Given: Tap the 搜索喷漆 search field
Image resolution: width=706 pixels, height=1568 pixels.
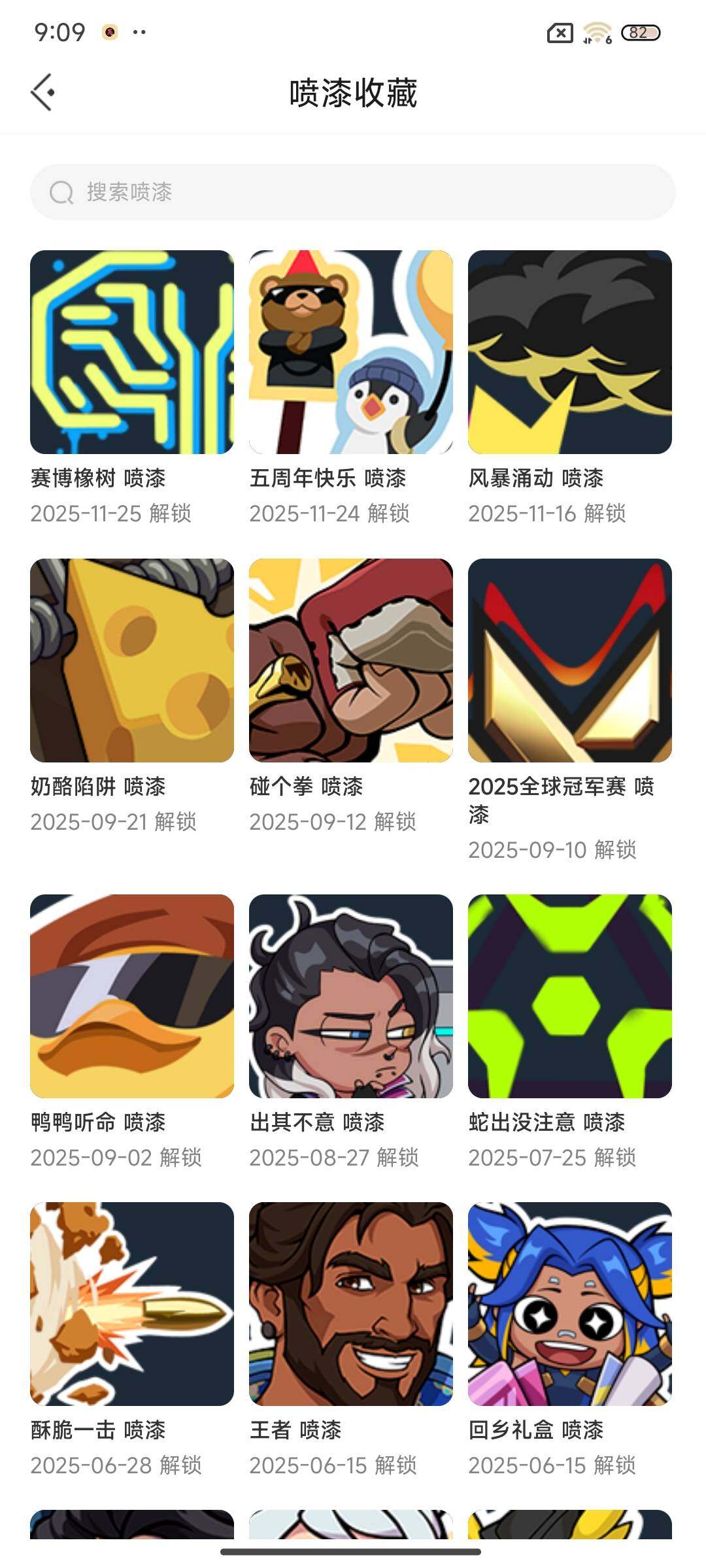Looking at the screenshot, I should [353, 191].
